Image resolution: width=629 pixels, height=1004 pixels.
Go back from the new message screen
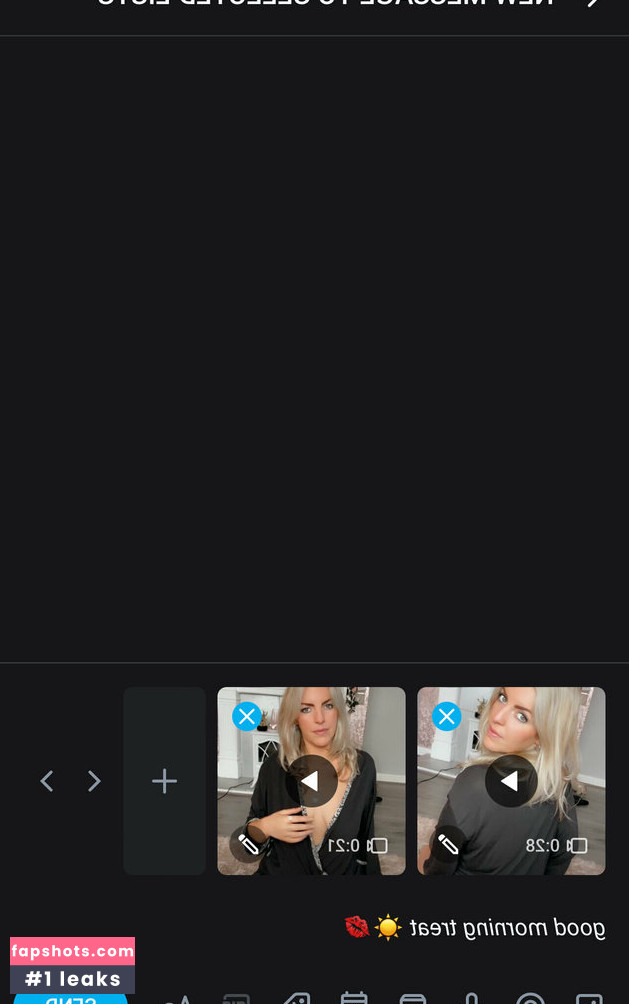point(593,3)
